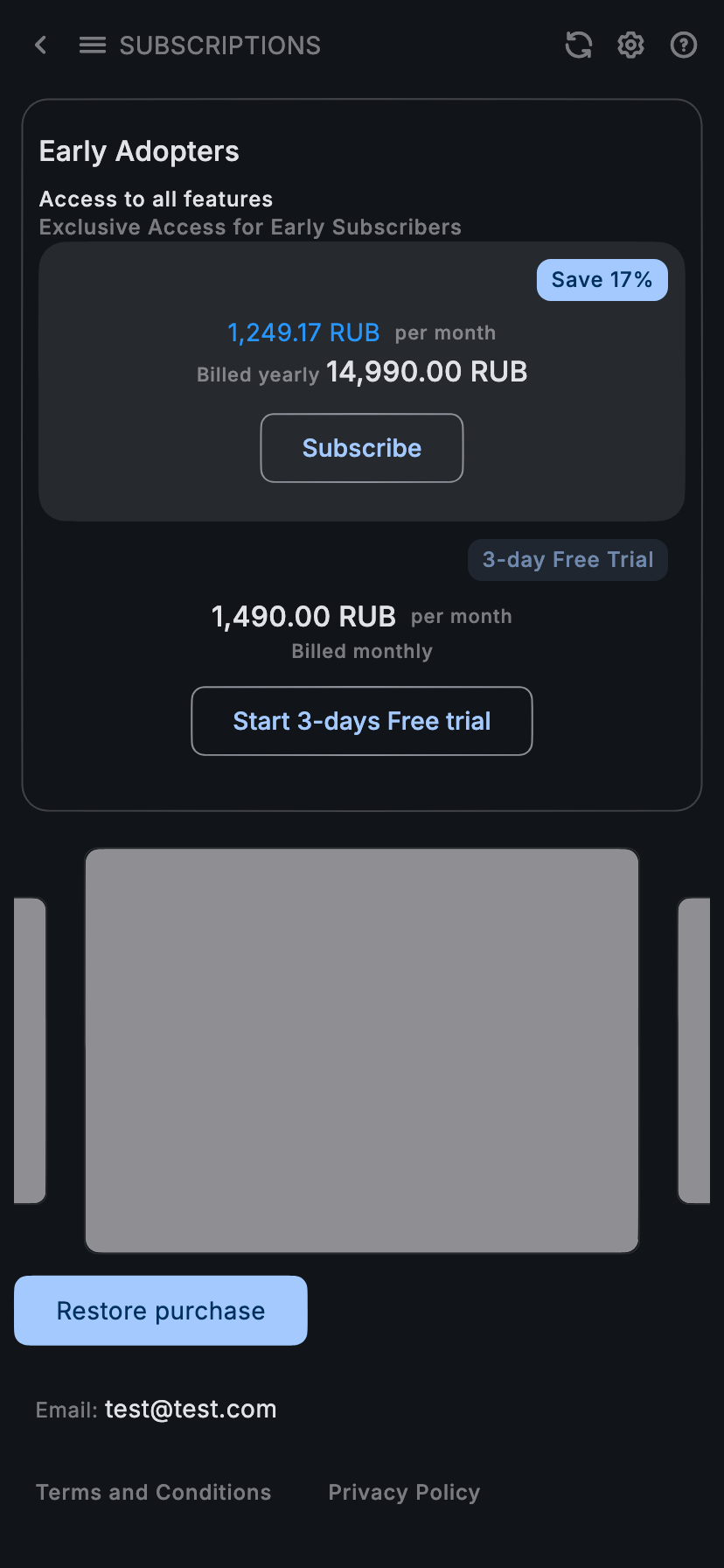The height and width of the screenshot is (1568, 724).
Task: Open the Save 17% promotion badge
Action: 602,279
